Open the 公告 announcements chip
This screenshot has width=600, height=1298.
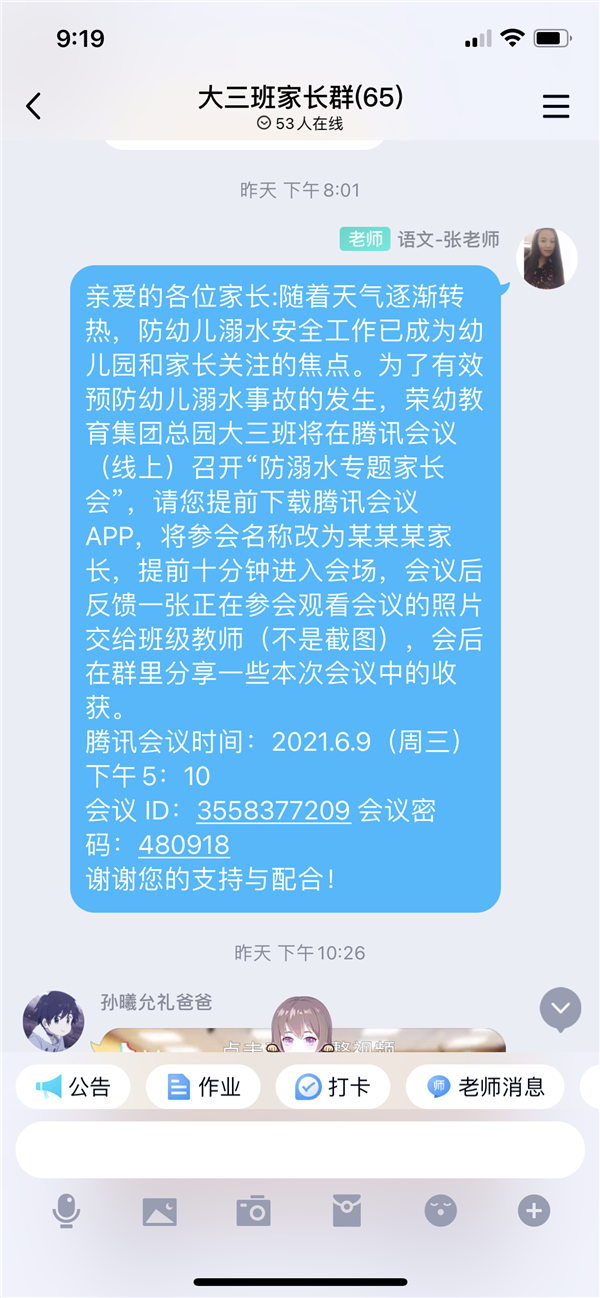[x=73, y=1087]
